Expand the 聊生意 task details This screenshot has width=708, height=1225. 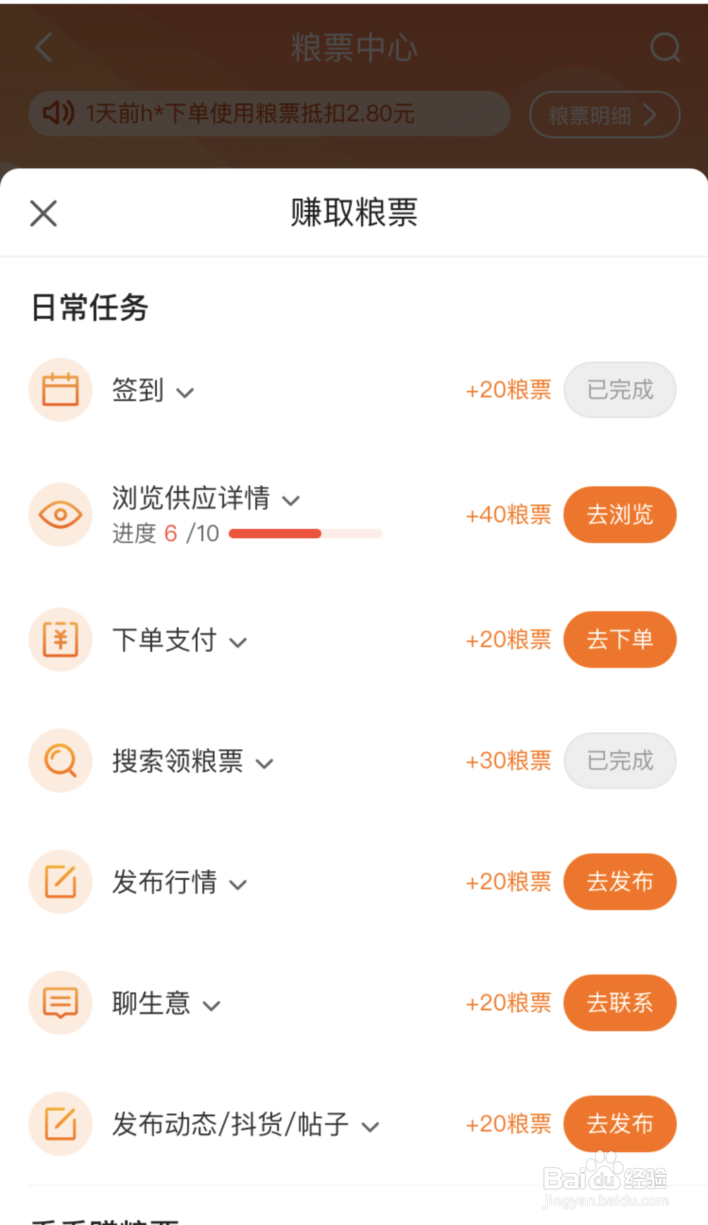point(211,1006)
